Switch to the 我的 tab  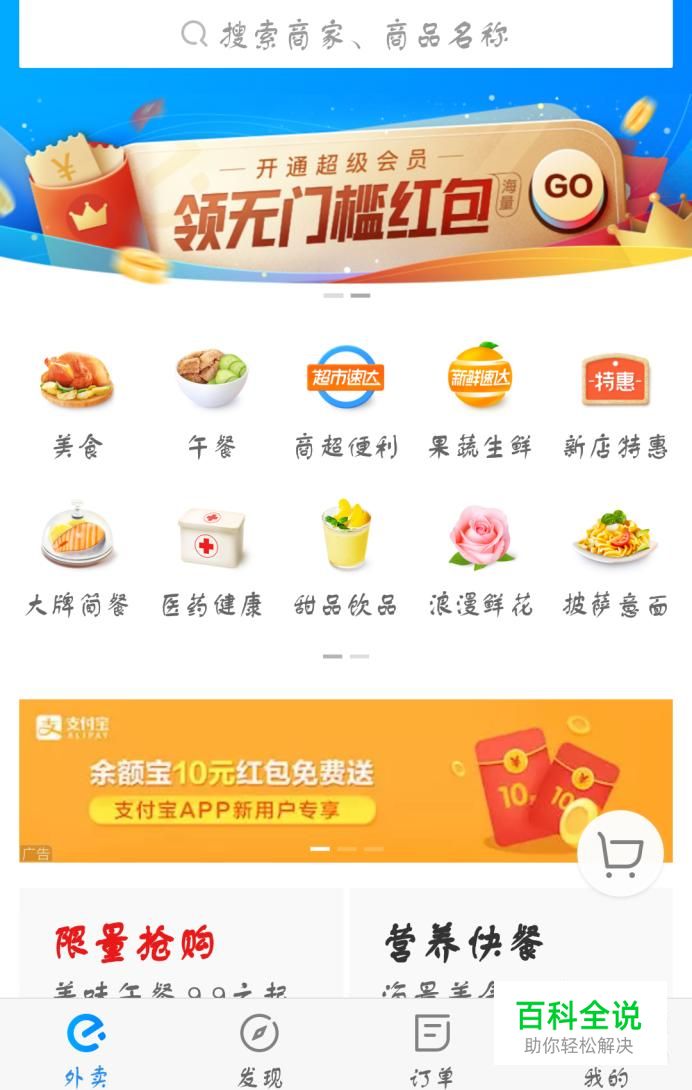[605, 1075]
